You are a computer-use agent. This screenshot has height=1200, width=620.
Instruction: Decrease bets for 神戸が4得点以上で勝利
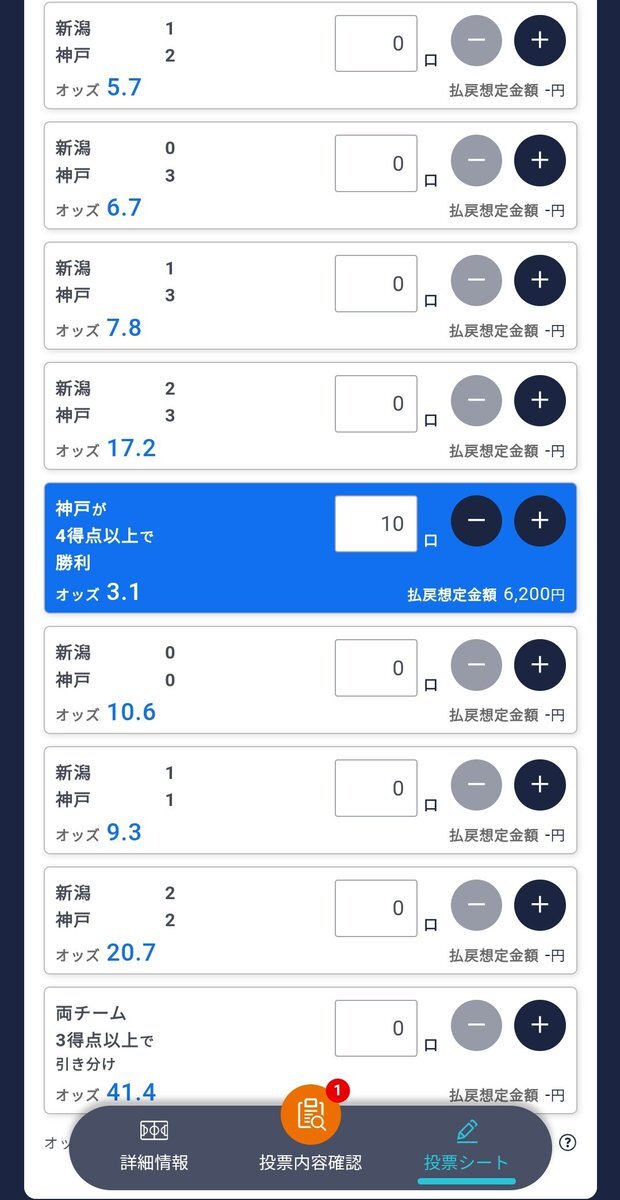(476, 521)
